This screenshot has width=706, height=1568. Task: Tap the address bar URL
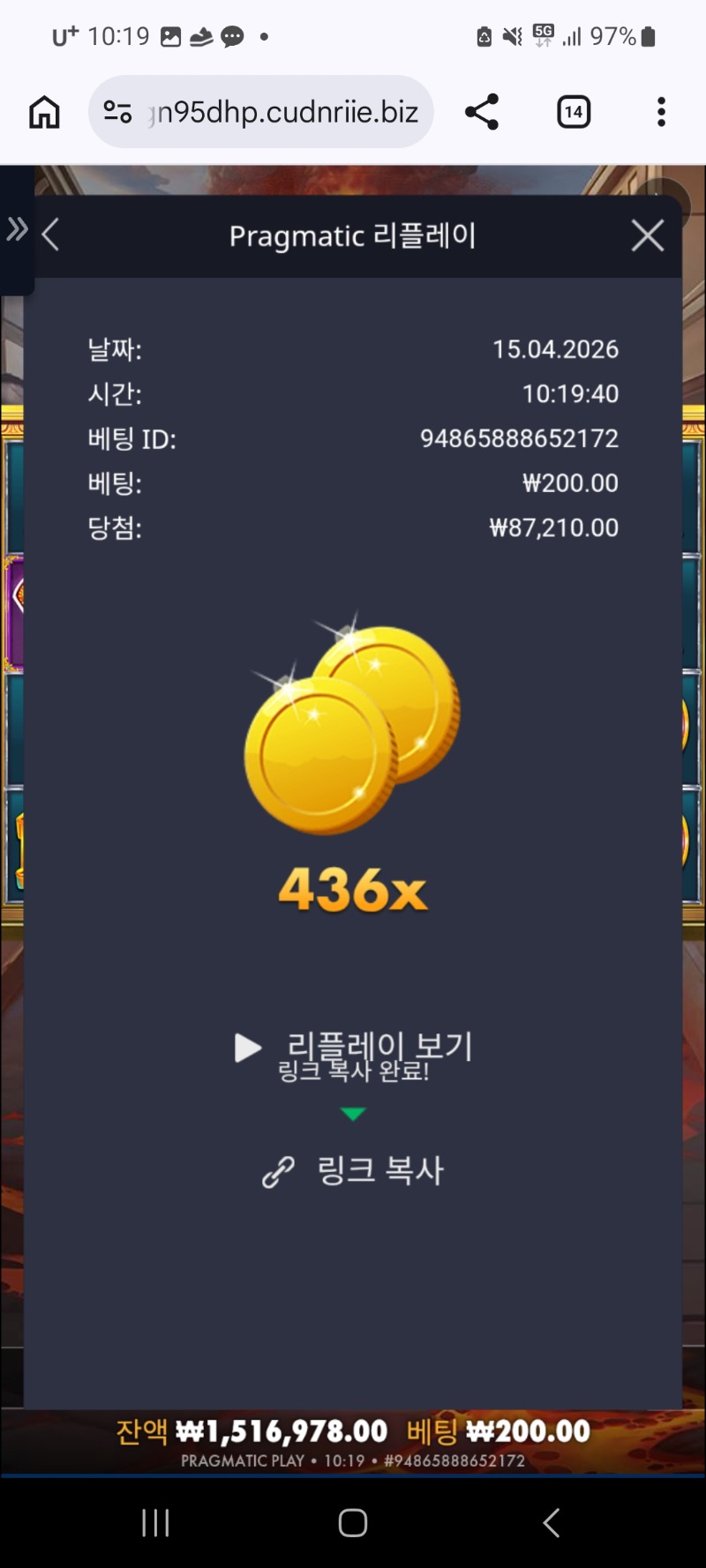click(x=282, y=112)
